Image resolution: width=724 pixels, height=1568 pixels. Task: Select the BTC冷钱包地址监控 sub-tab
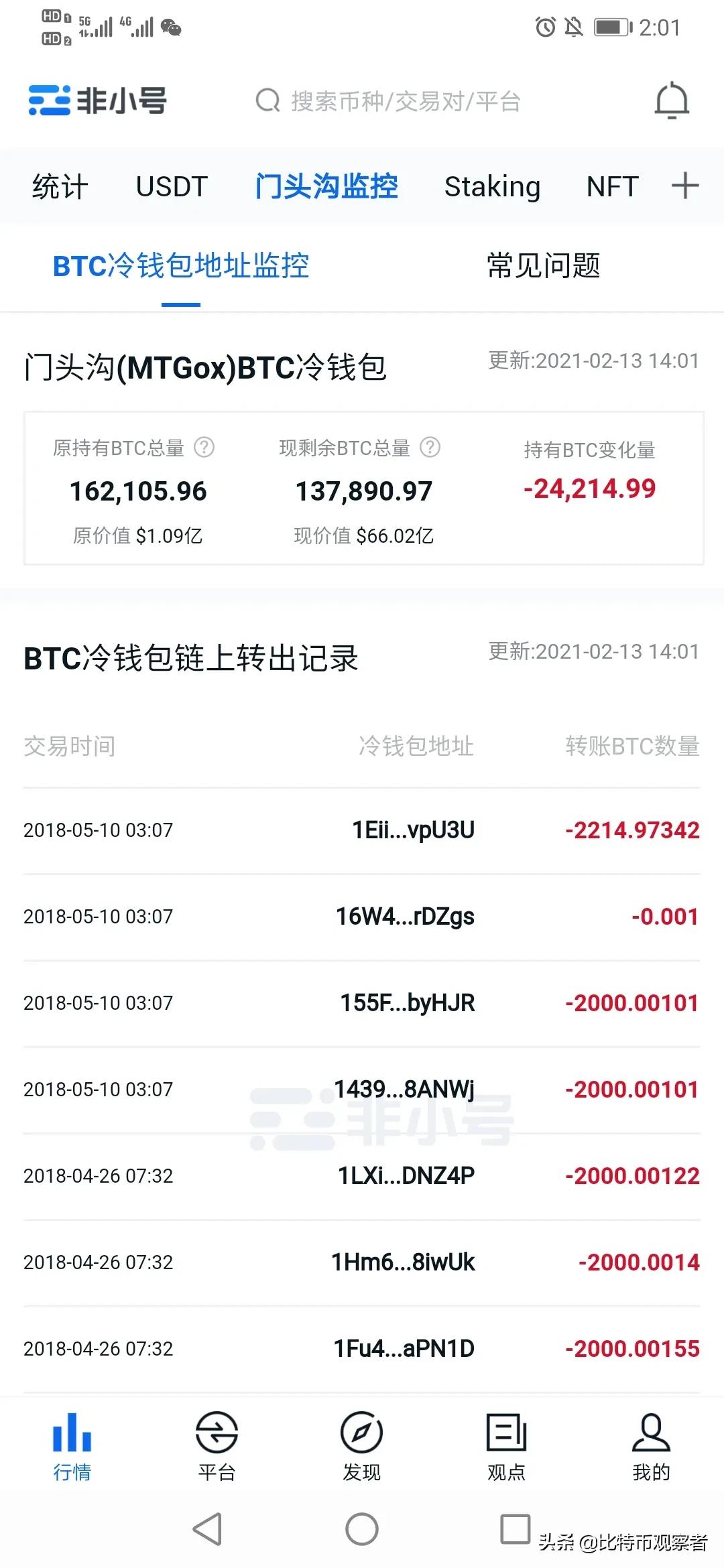(181, 266)
